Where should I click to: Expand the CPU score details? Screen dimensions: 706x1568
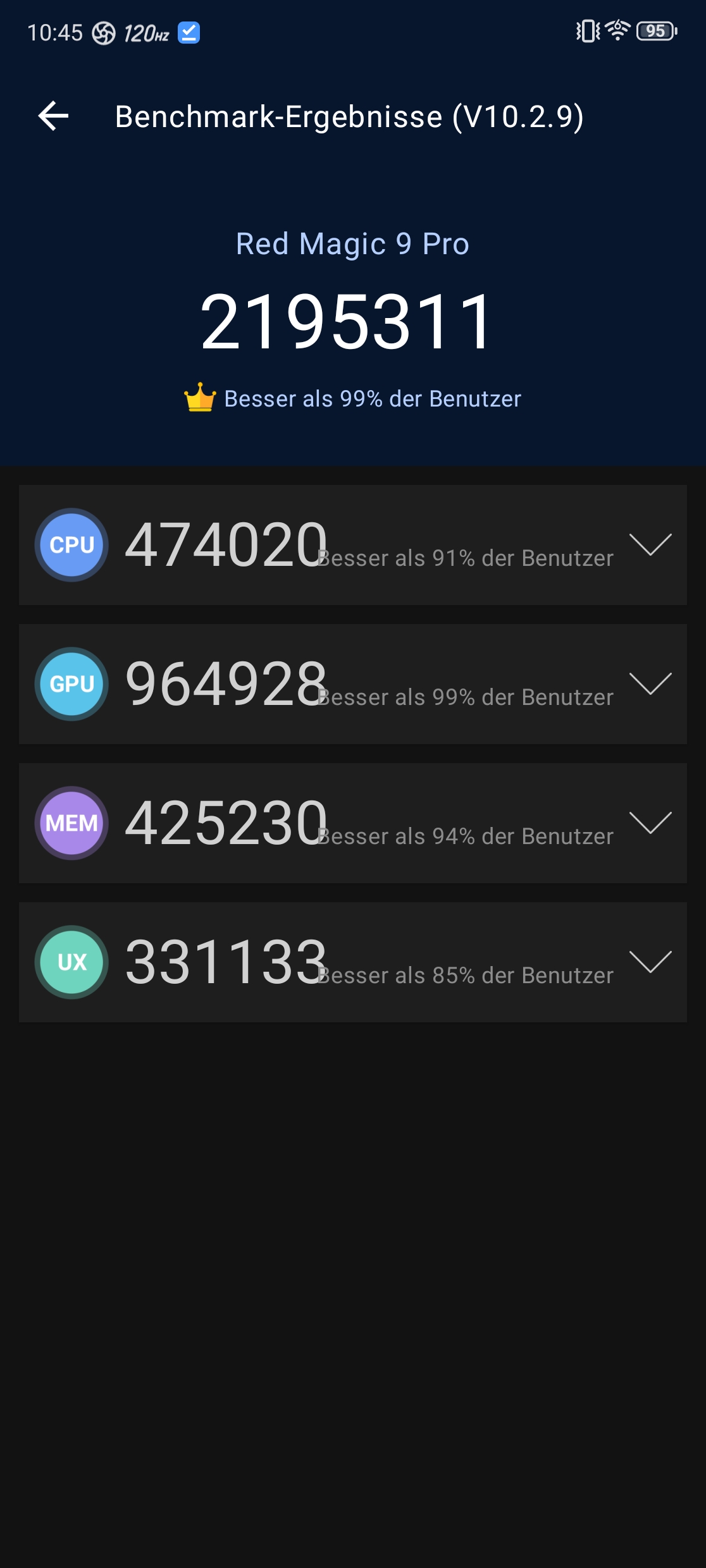pos(650,545)
